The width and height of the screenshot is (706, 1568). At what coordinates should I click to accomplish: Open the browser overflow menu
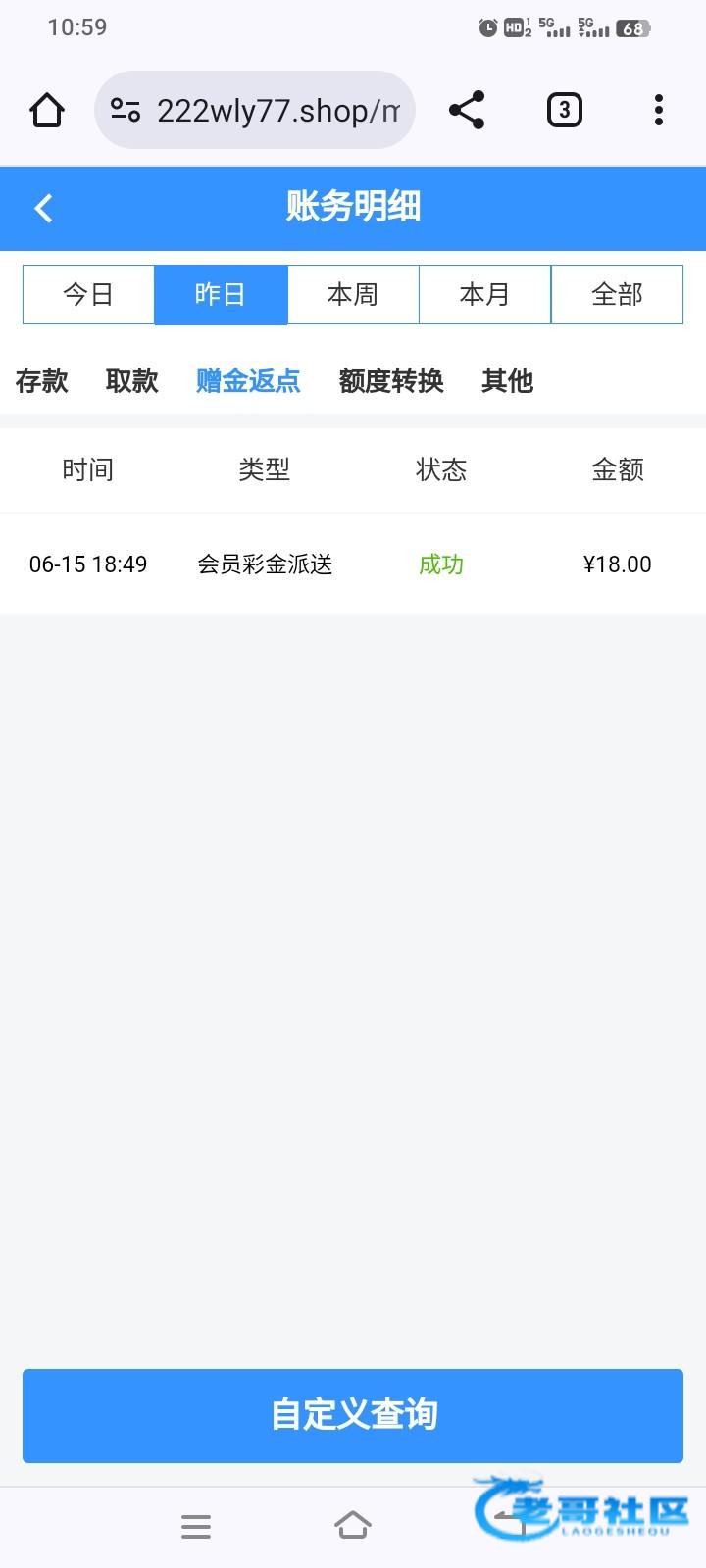tap(659, 110)
